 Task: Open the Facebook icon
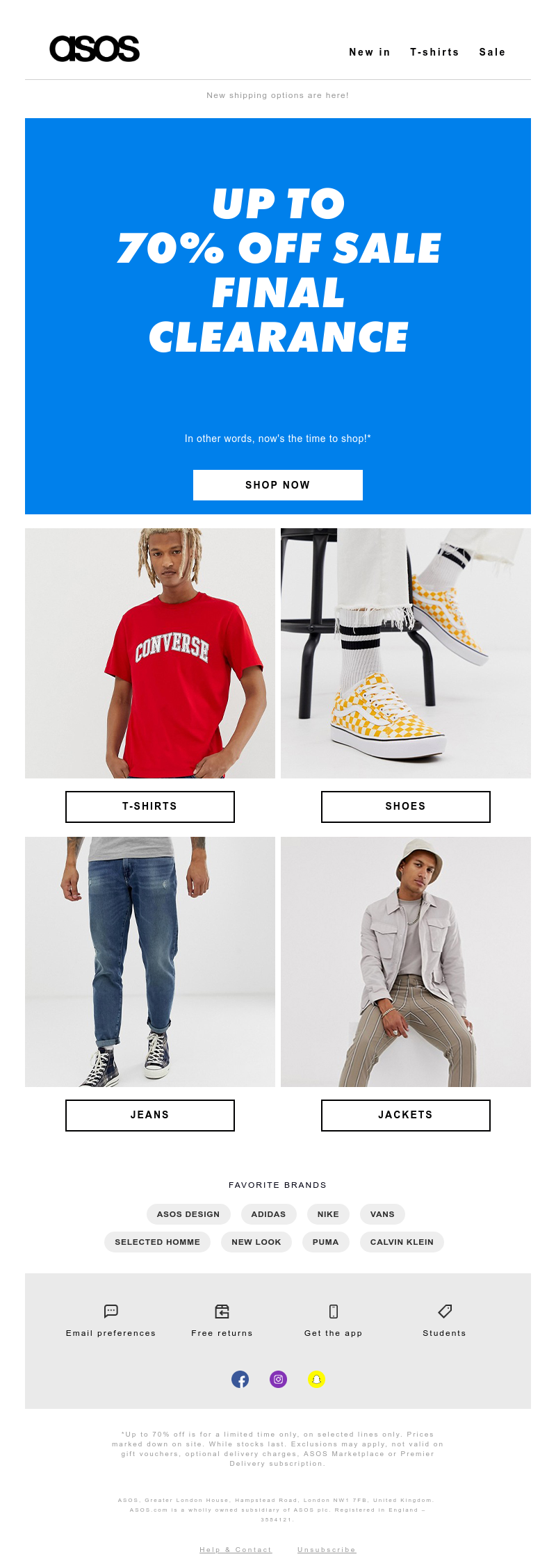[240, 1380]
